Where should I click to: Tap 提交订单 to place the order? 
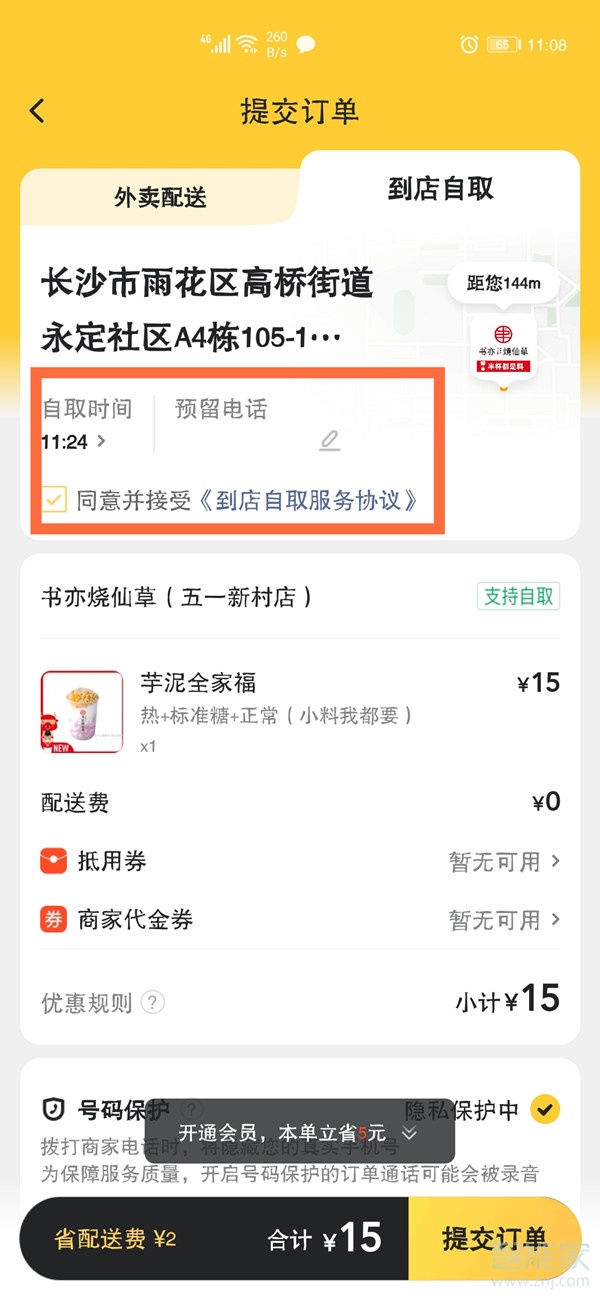coord(494,1238)
